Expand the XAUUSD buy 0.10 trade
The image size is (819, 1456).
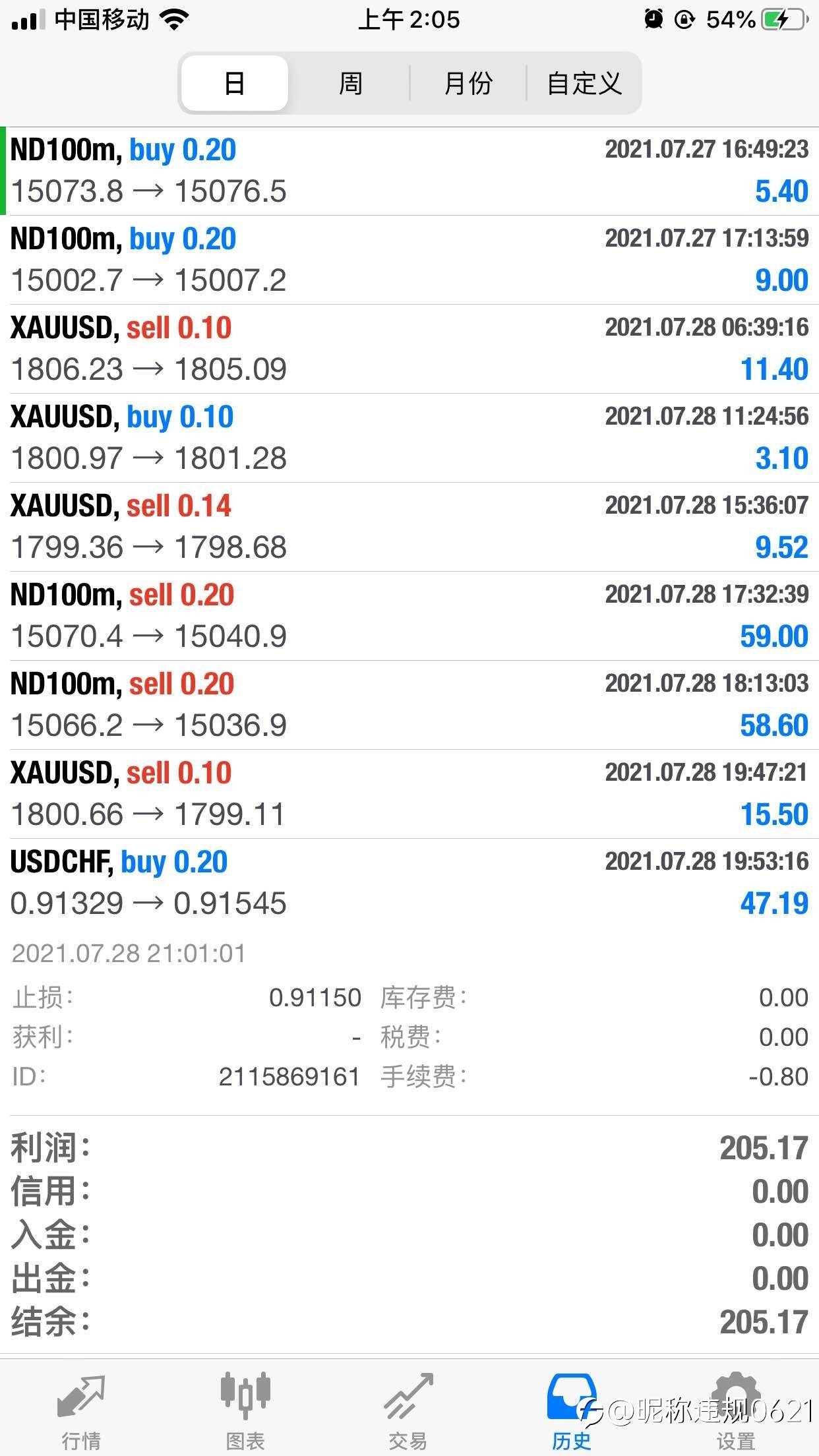(x=409, y=438)
